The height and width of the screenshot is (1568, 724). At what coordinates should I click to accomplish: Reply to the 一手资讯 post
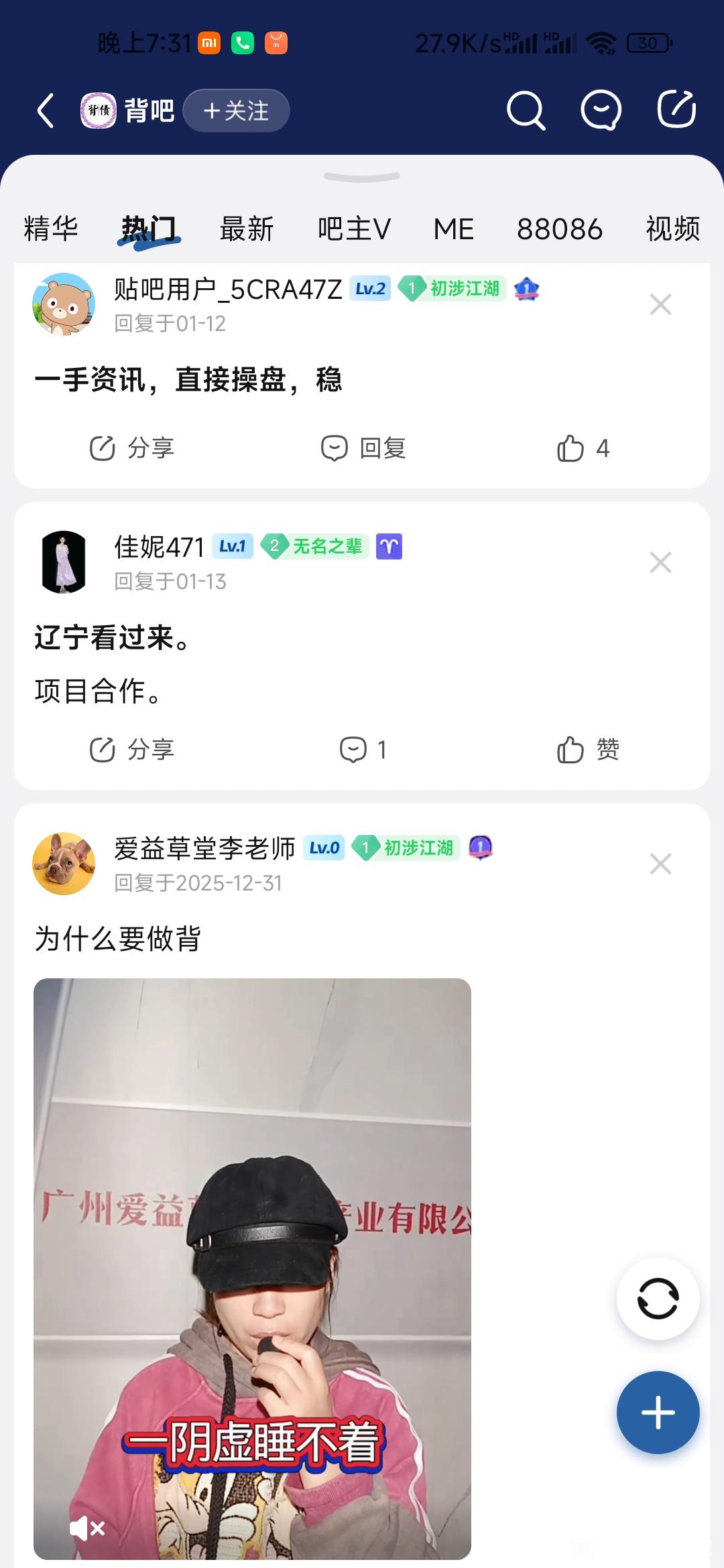[x=363, y=448]
